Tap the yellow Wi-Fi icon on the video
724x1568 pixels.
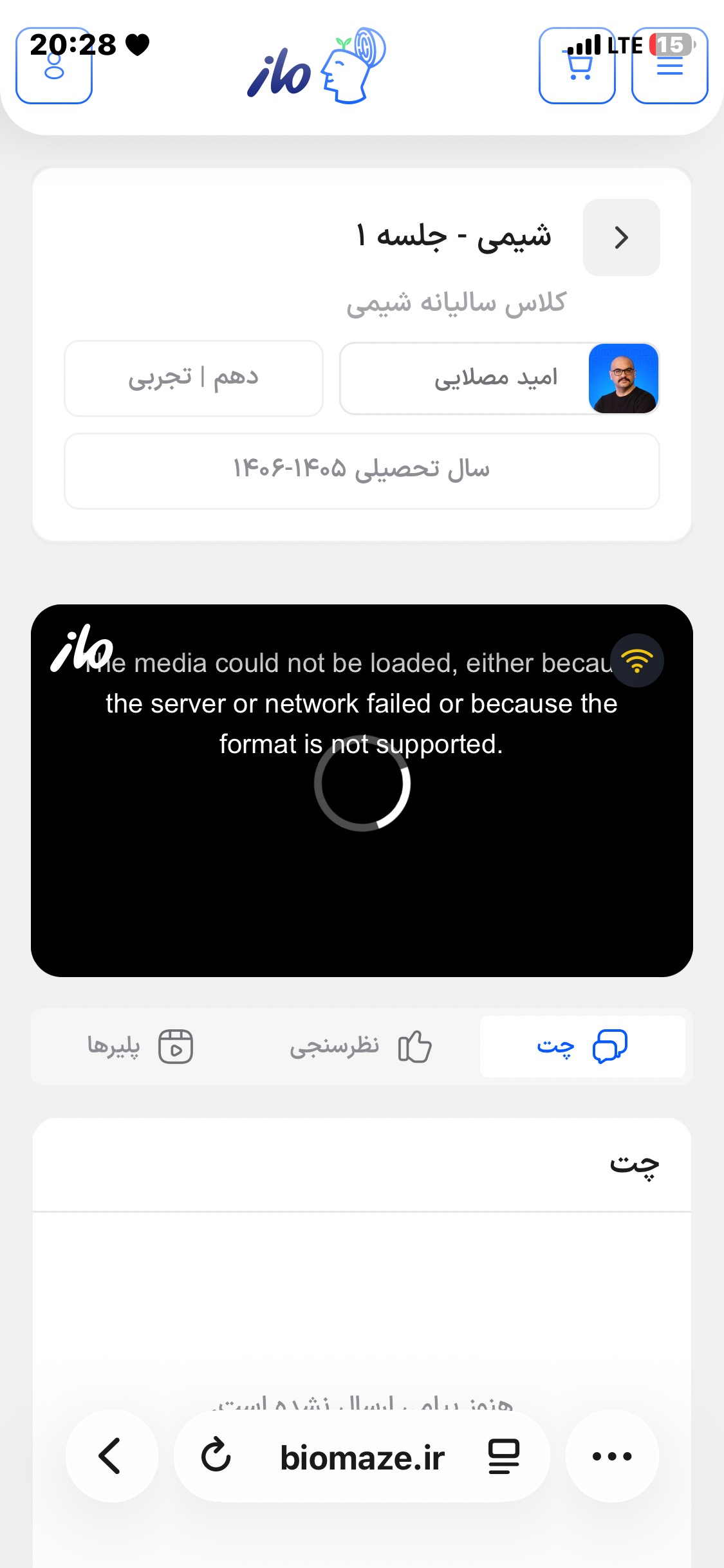pos(637,661)
